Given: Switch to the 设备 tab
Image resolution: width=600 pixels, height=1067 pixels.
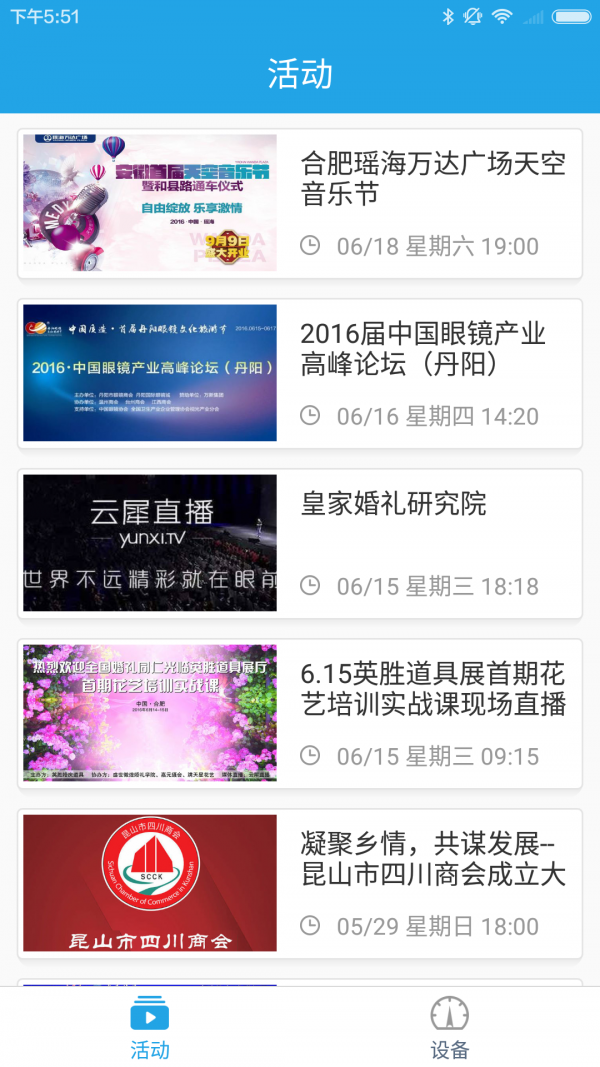Looking at the screenshot, I should 449,1027.
